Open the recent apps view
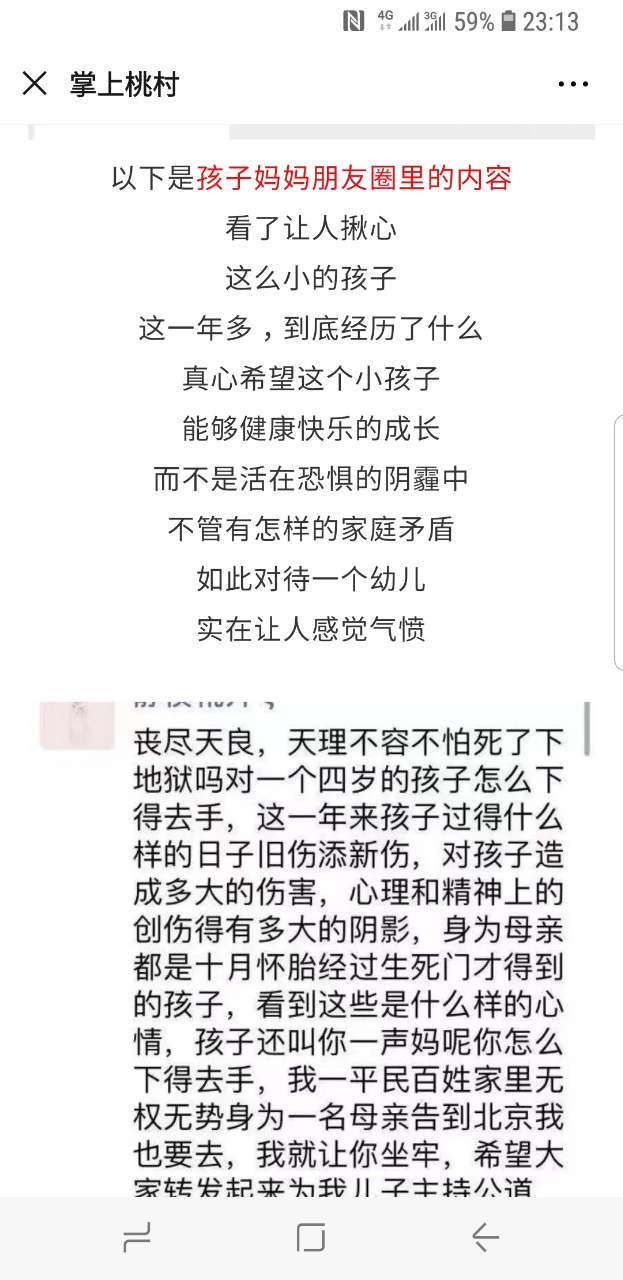Screen dimensions: 623x1280 (137, 1238)
